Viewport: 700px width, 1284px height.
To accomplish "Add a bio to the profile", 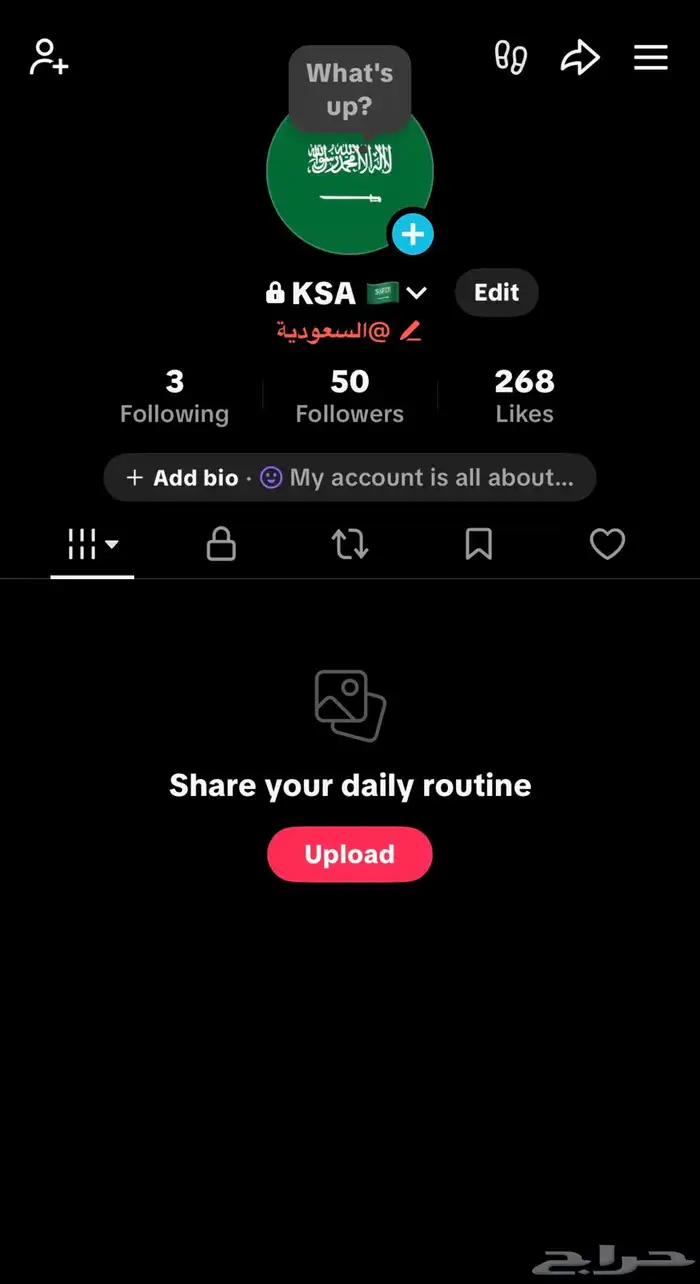I will click(x=184, y=478).
